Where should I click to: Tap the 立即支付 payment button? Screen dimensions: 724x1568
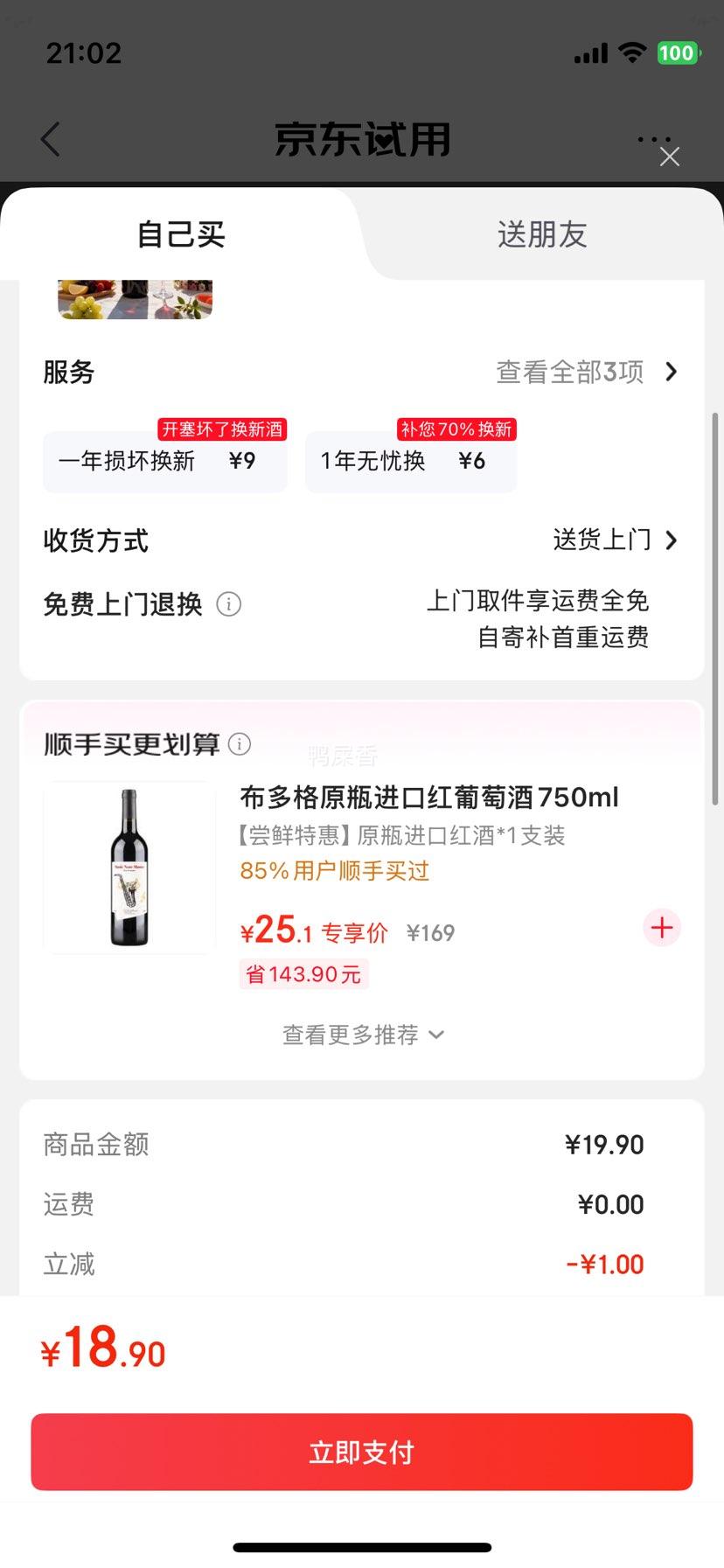361,1451
